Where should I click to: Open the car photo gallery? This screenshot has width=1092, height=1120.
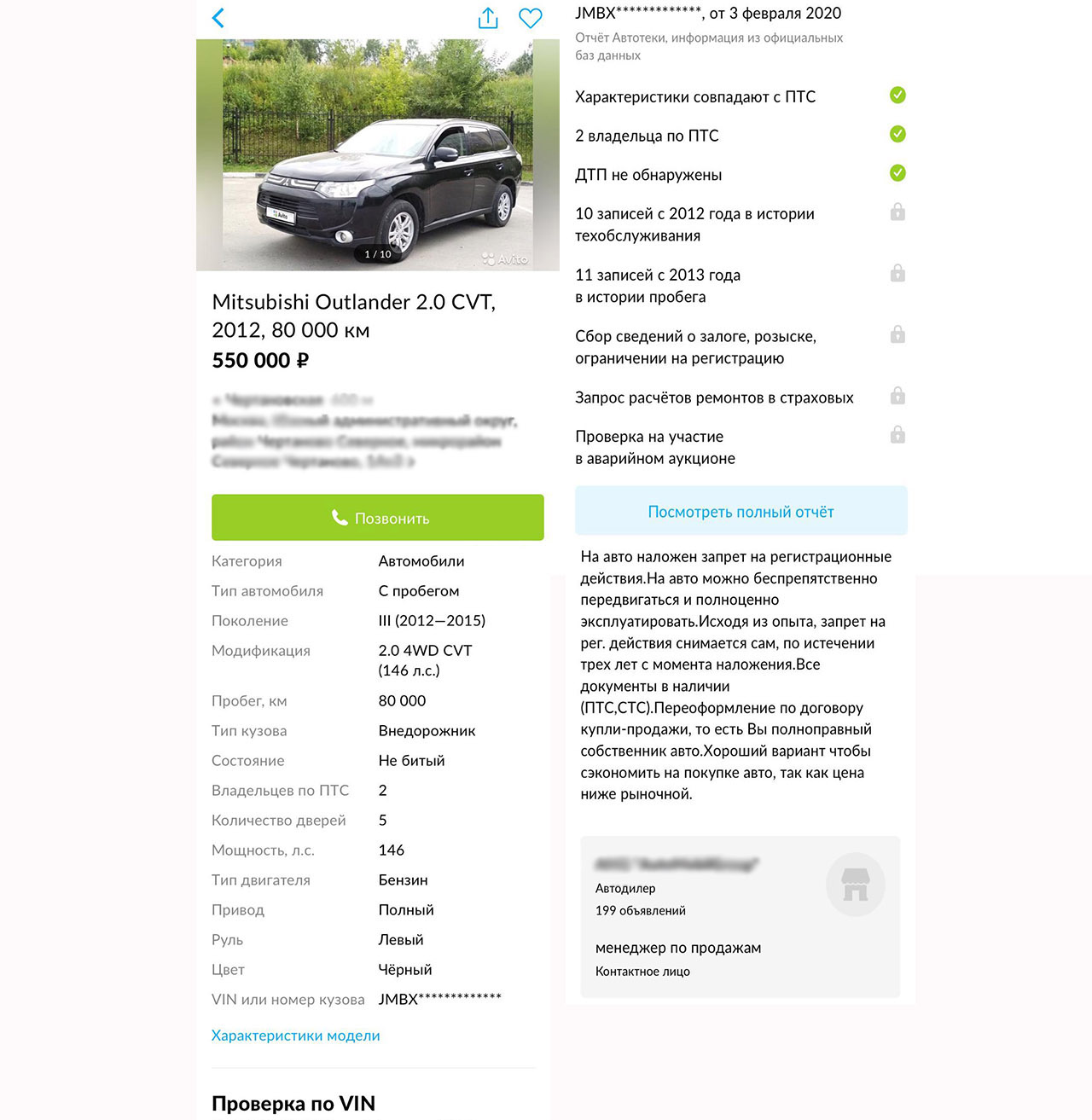click(x=378, y=155)
